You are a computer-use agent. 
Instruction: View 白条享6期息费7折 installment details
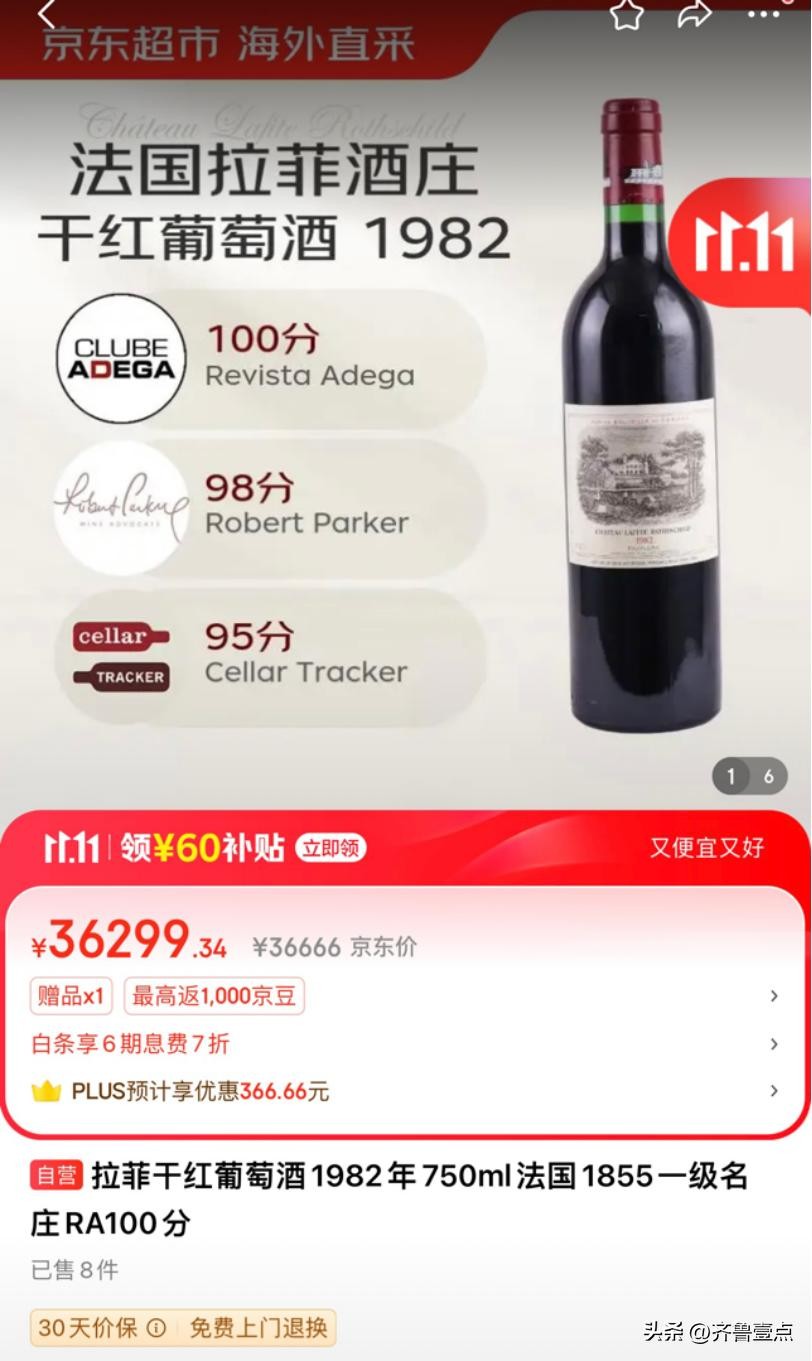(x=131, y=1044)
